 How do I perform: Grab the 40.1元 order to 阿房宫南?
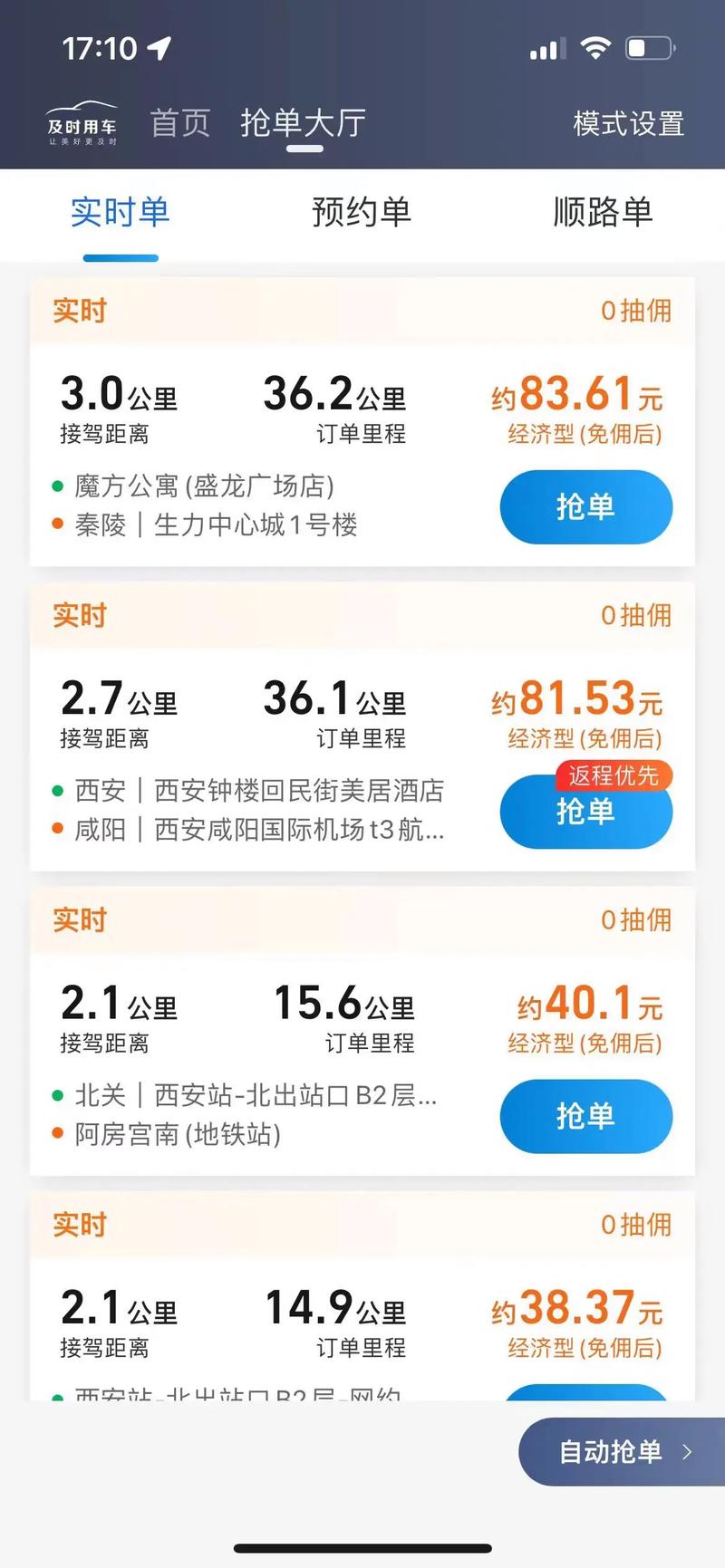click(585, 1116)
